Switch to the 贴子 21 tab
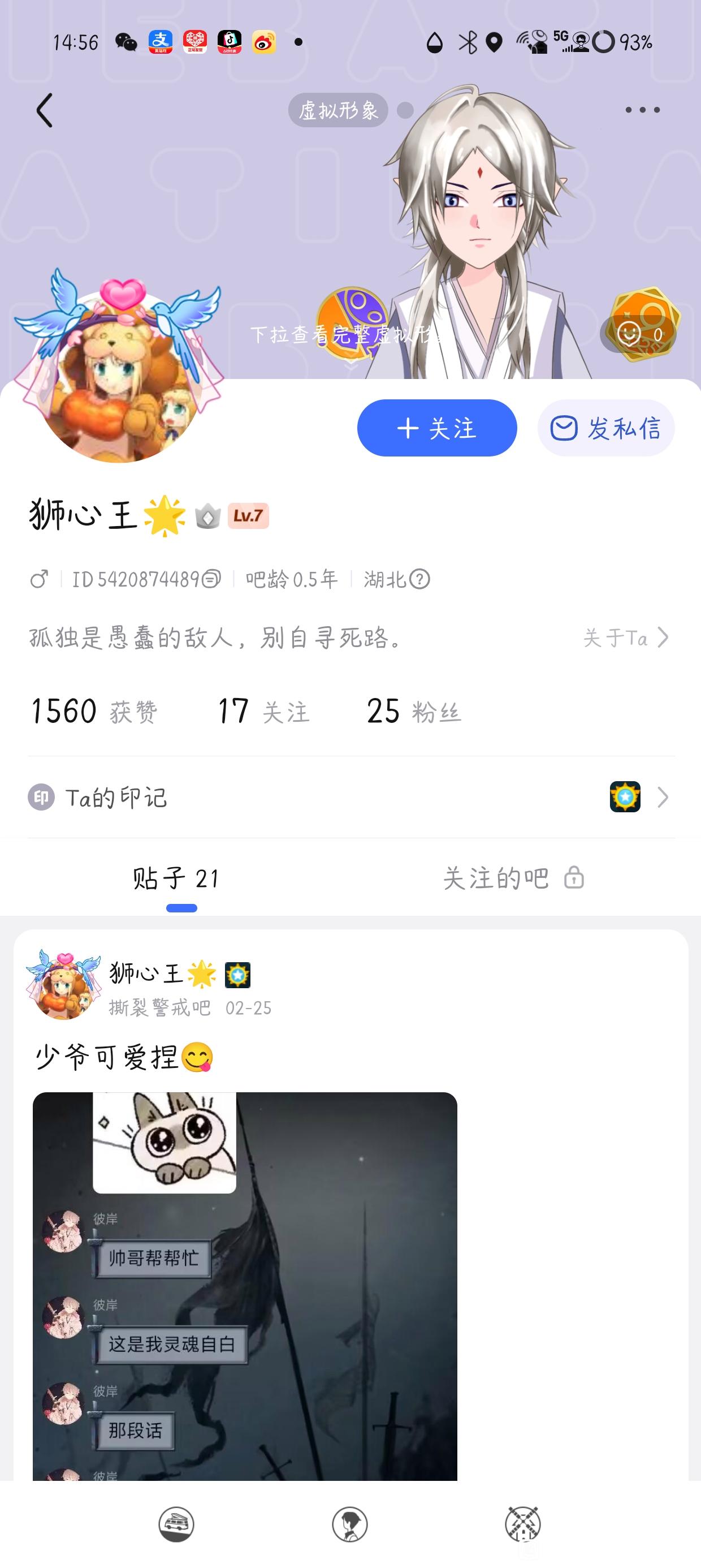 pyautogui.click(x=176, y=878)
